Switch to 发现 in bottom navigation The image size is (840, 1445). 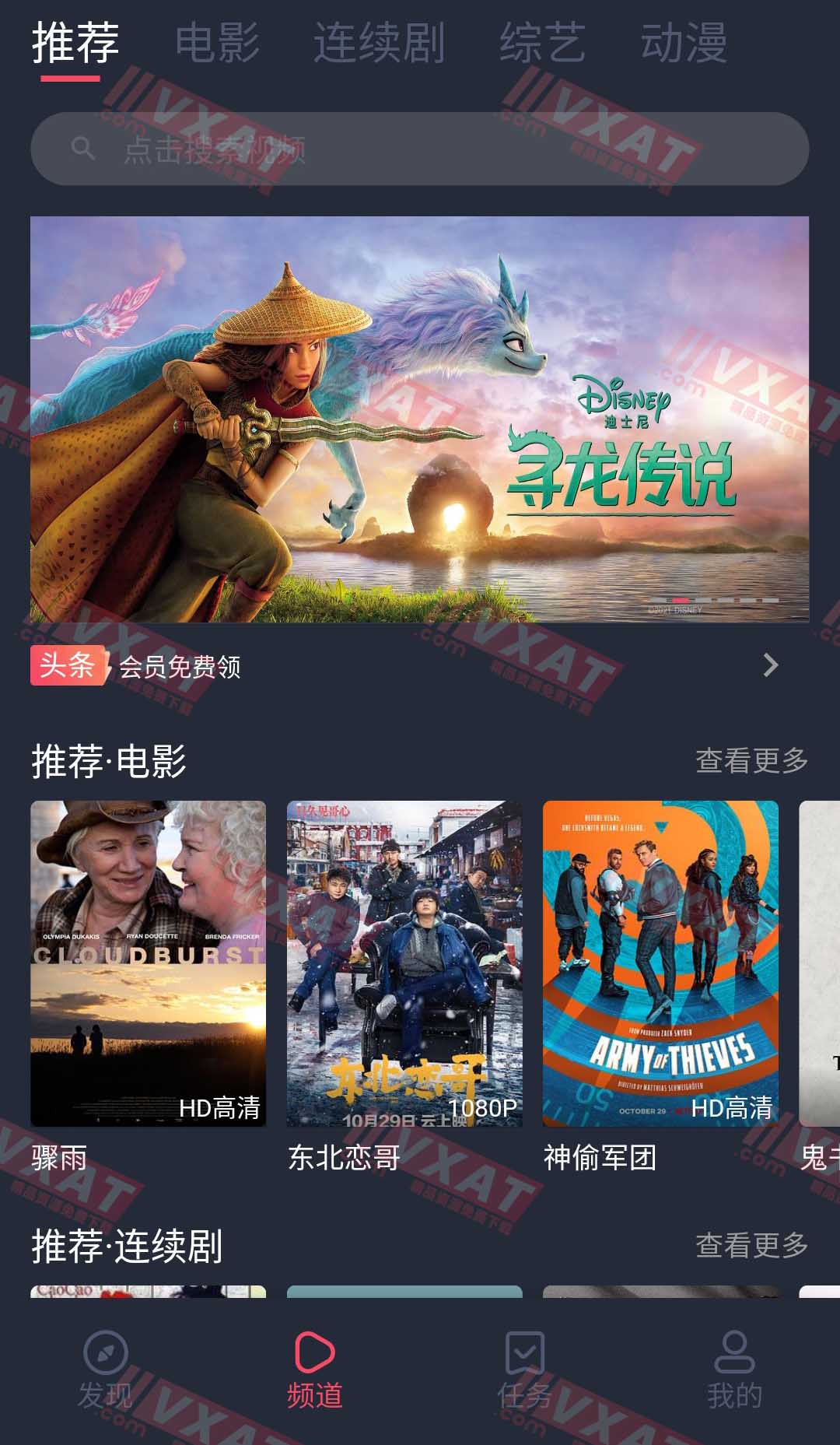[x=105, y=1371]
